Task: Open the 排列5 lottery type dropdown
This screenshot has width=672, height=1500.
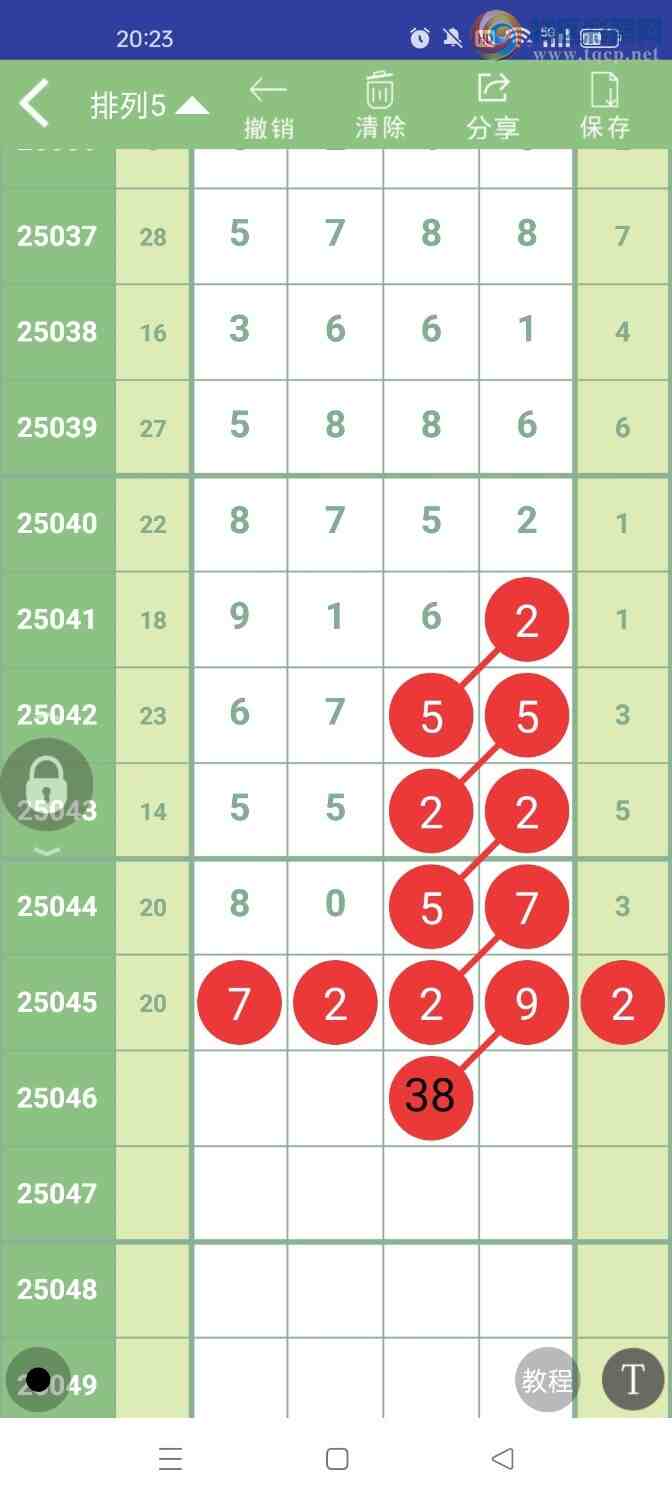Action: pyautogui.click(x=149, y=106)
